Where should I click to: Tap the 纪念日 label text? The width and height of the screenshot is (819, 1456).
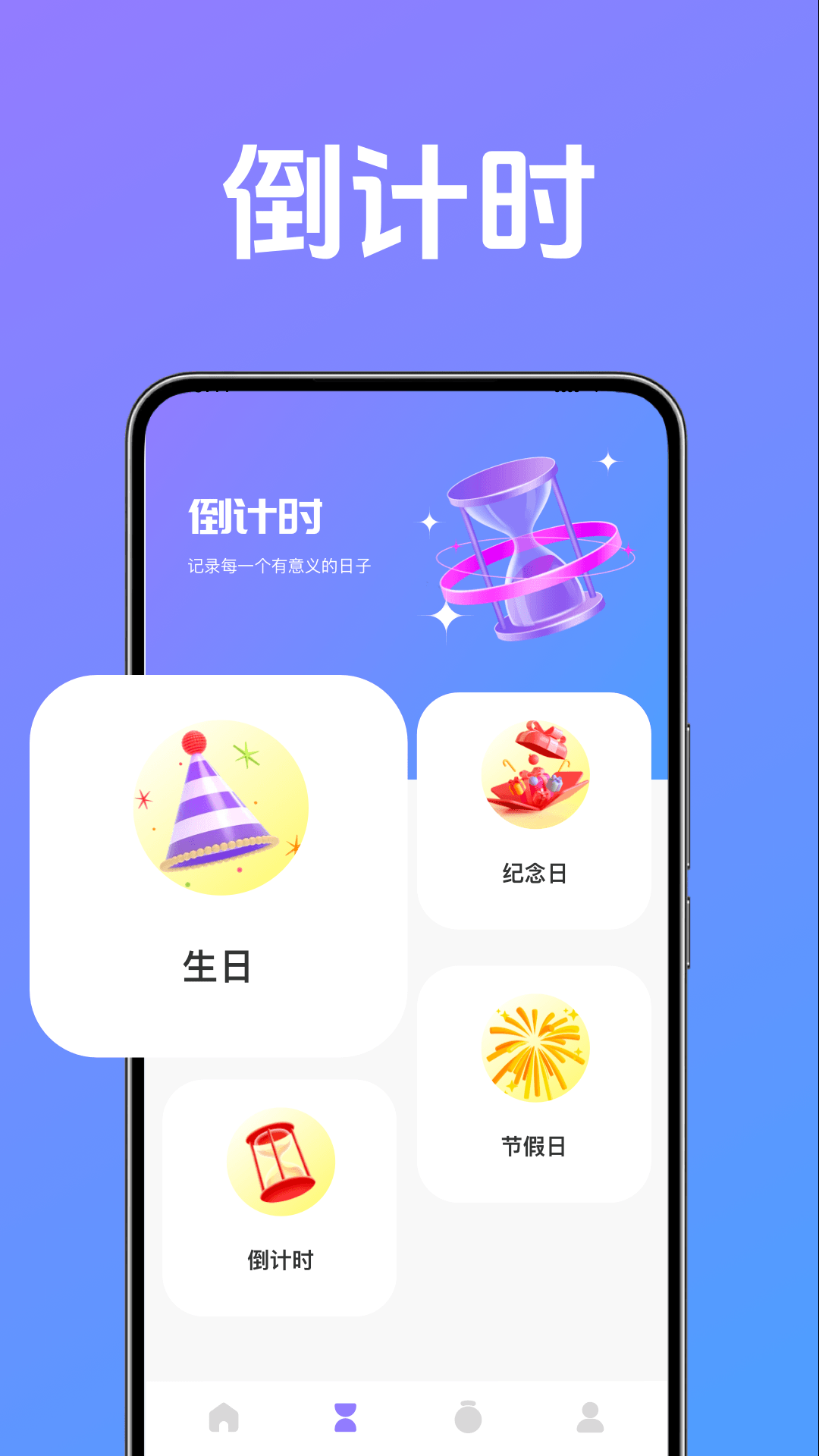[x=533, y=874]
